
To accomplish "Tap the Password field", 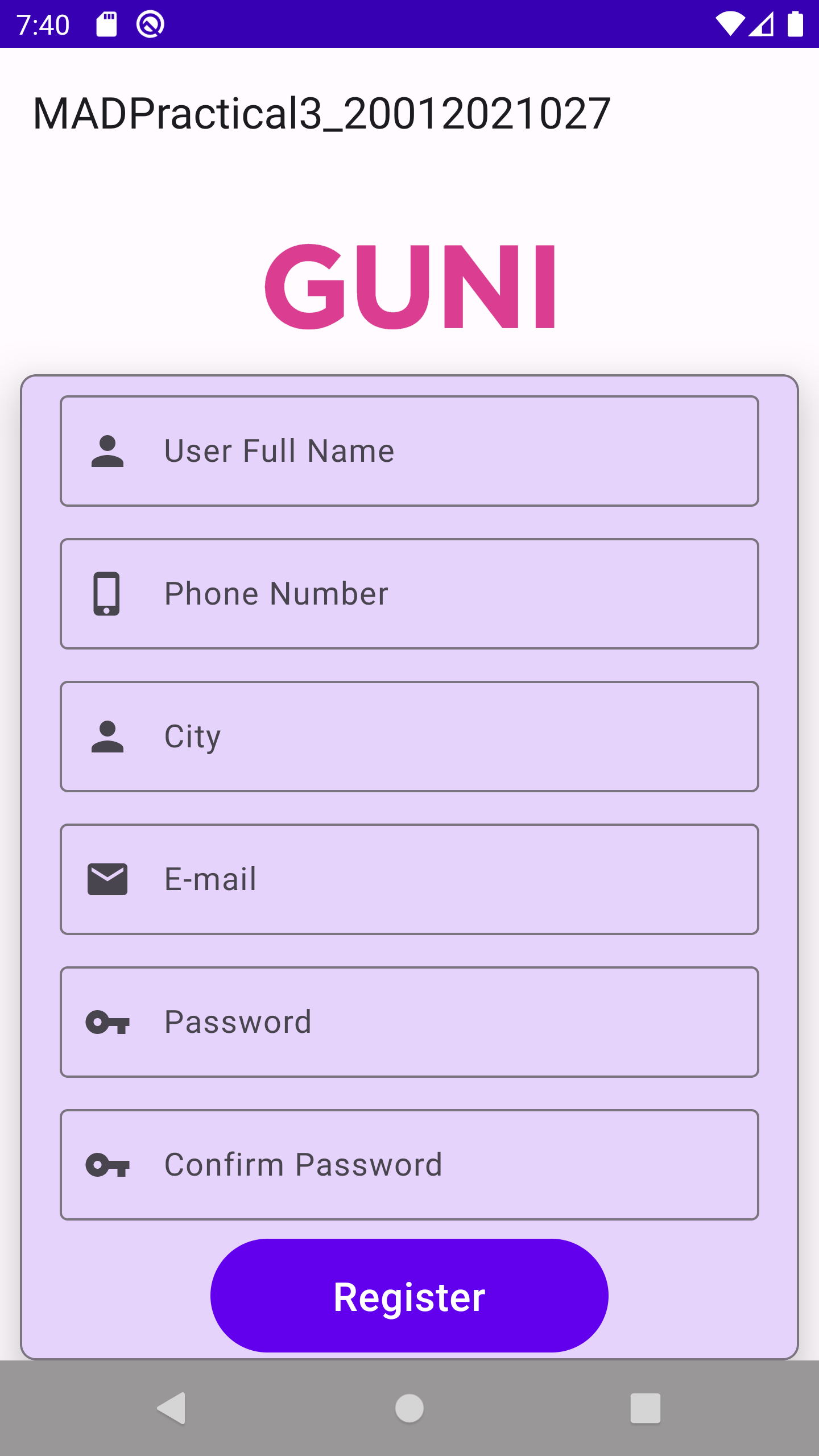I will click(409, 1022).
